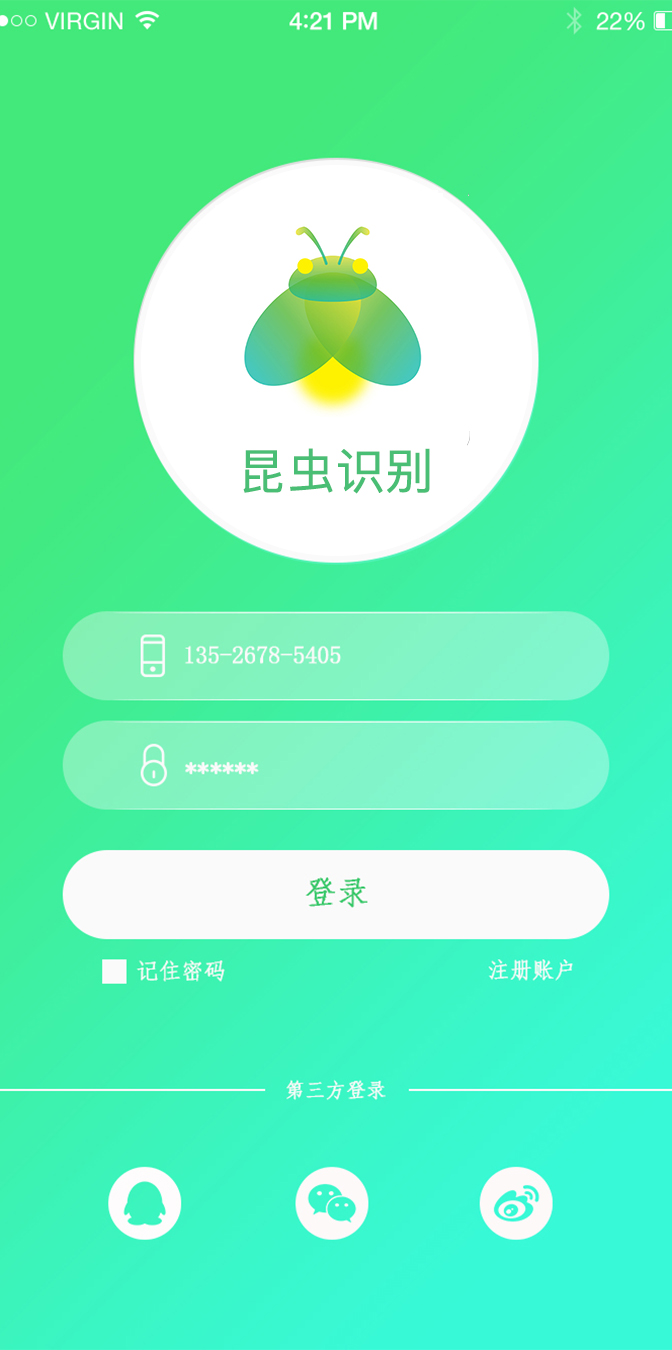Check the 记住密码 remember password box
Viewport: 672px width, 1350px height.
coord(114,971)
